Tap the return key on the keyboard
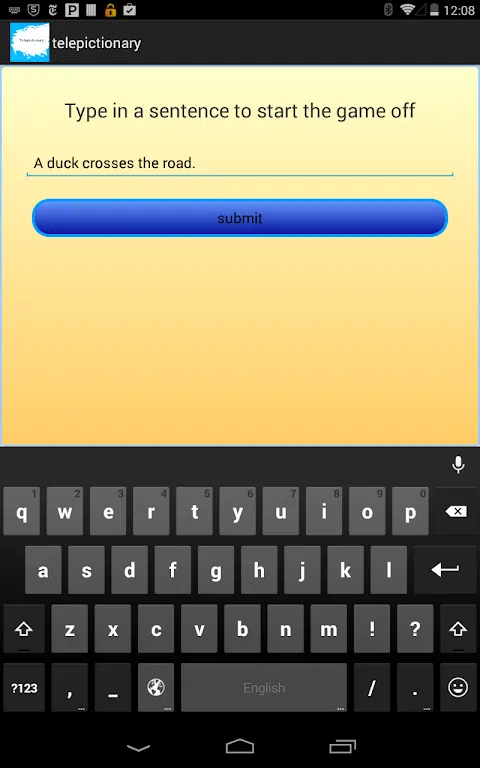This screenshot has height=768, width=480. [445, 570]
